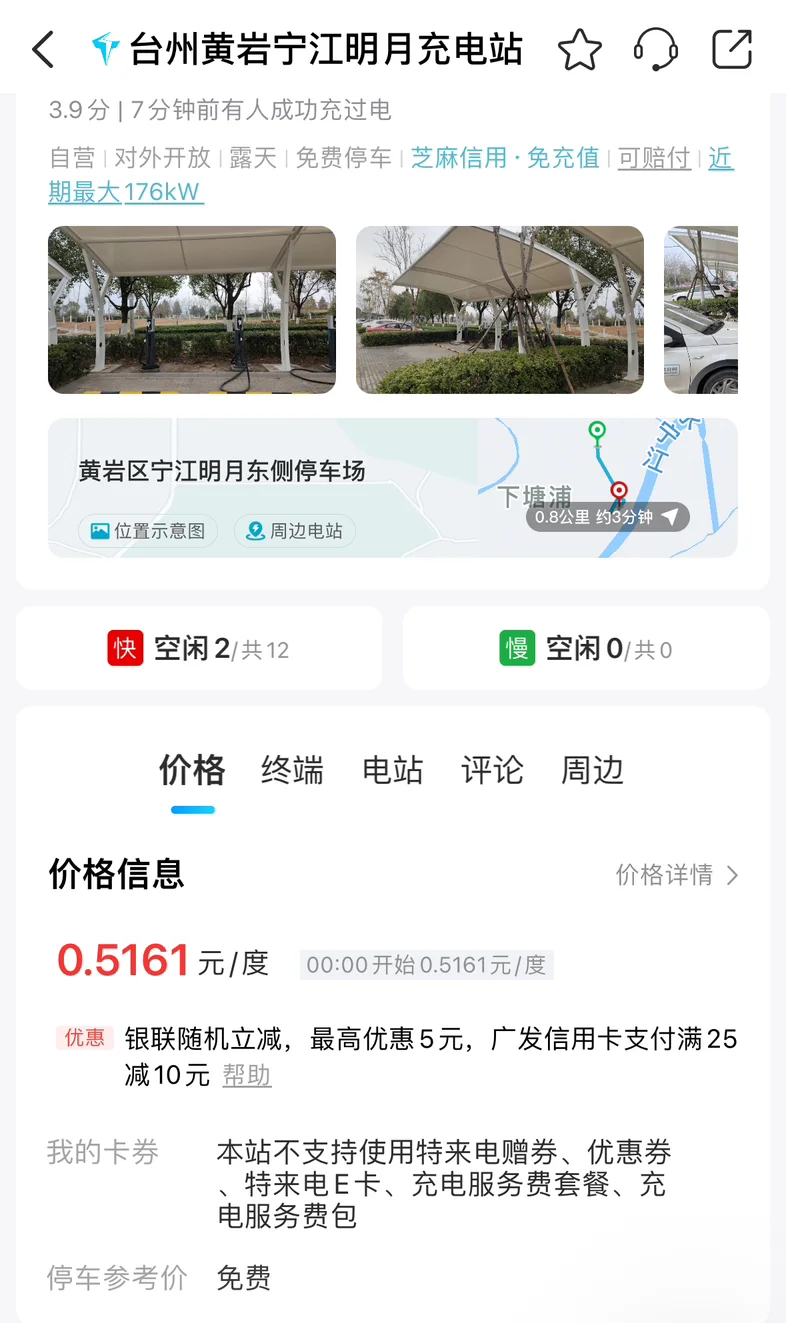This screenshot has width=786, height=1323.
Task: Tap the 帮助 link in the discount note
Action: point(246,1075)
